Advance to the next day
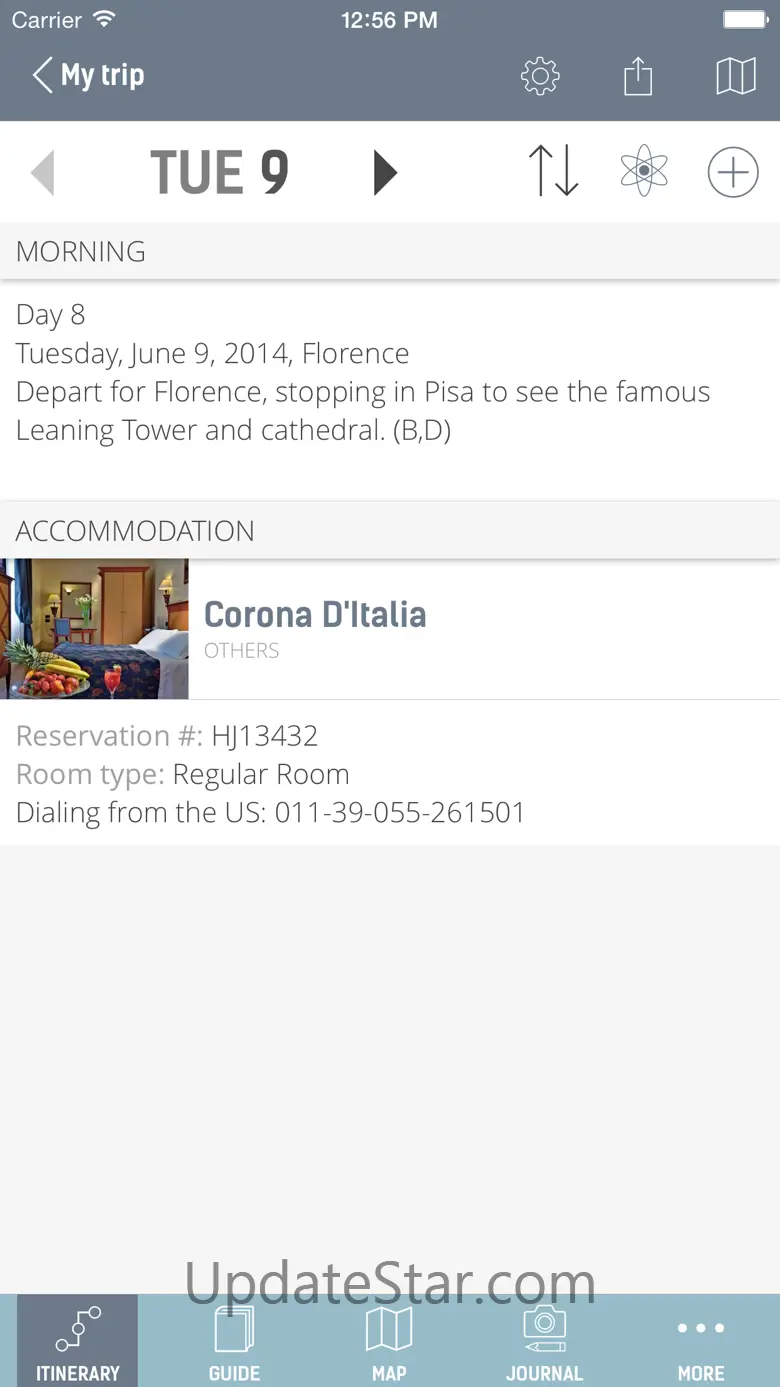780x1387 pixels. pos(385,172)
